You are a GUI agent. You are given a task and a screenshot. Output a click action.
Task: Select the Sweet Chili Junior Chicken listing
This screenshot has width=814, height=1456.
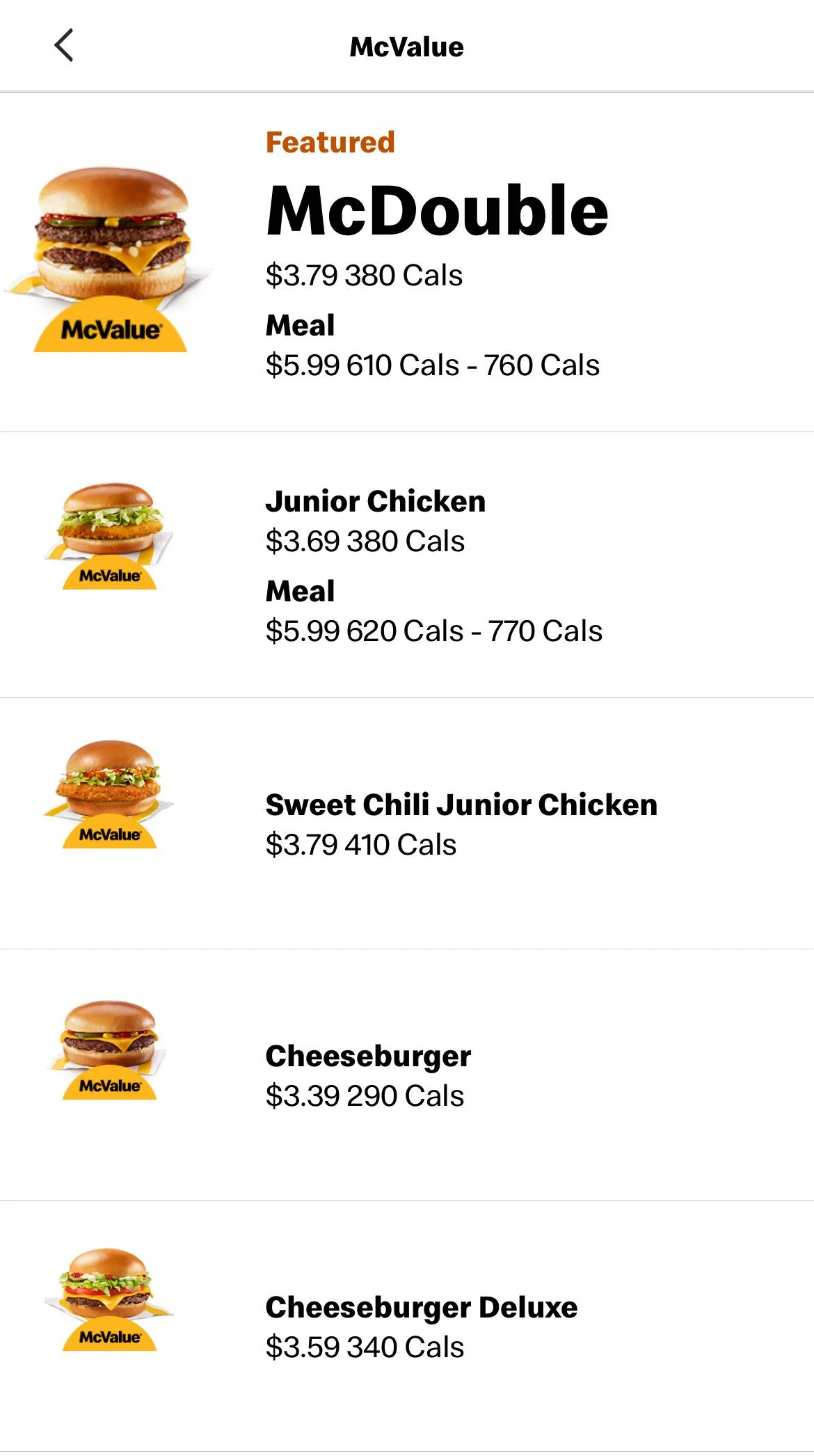pyautogui.click(x=461, y=805)
